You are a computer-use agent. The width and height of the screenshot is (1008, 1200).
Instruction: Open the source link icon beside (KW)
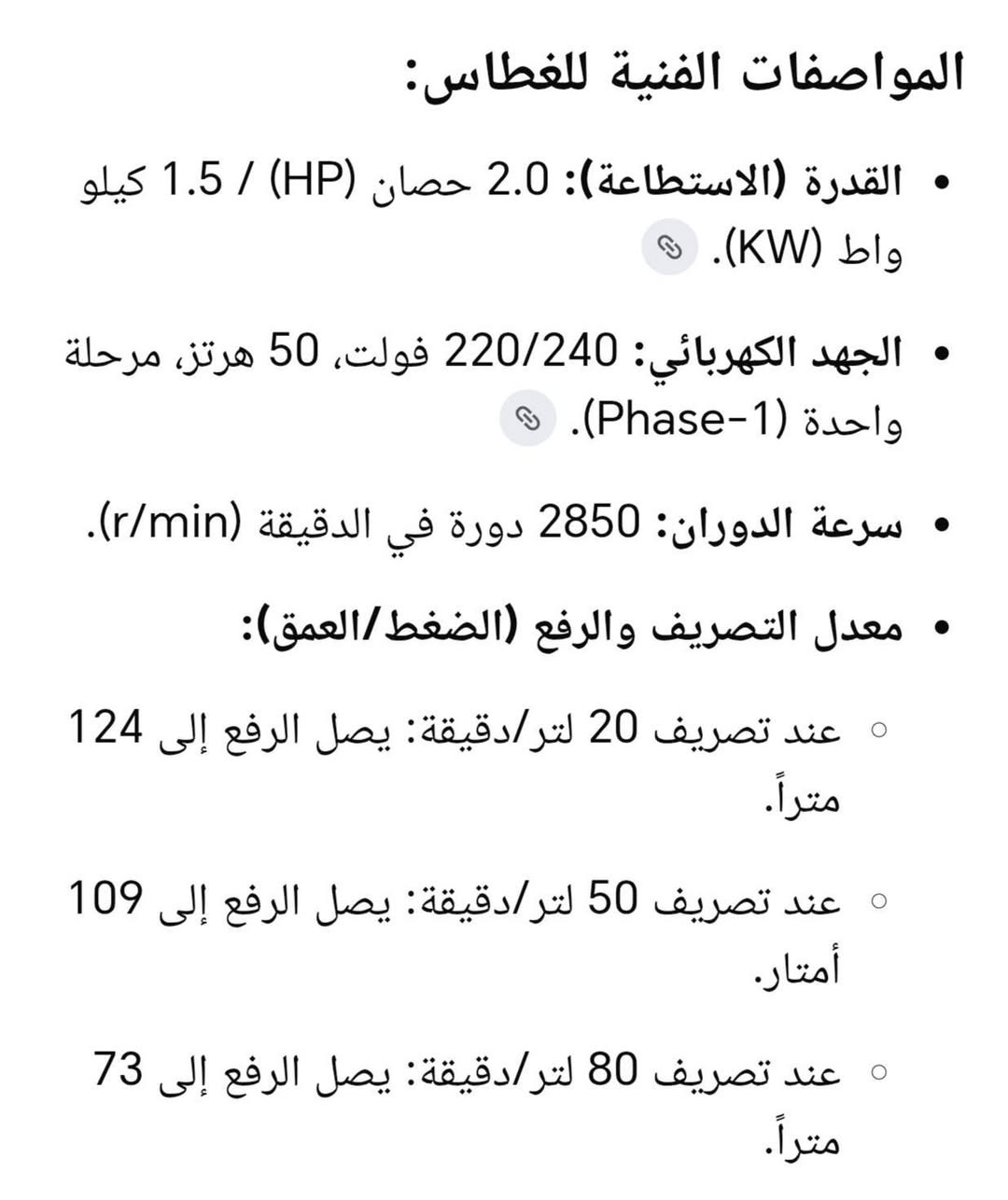click(x=669, y=248)
